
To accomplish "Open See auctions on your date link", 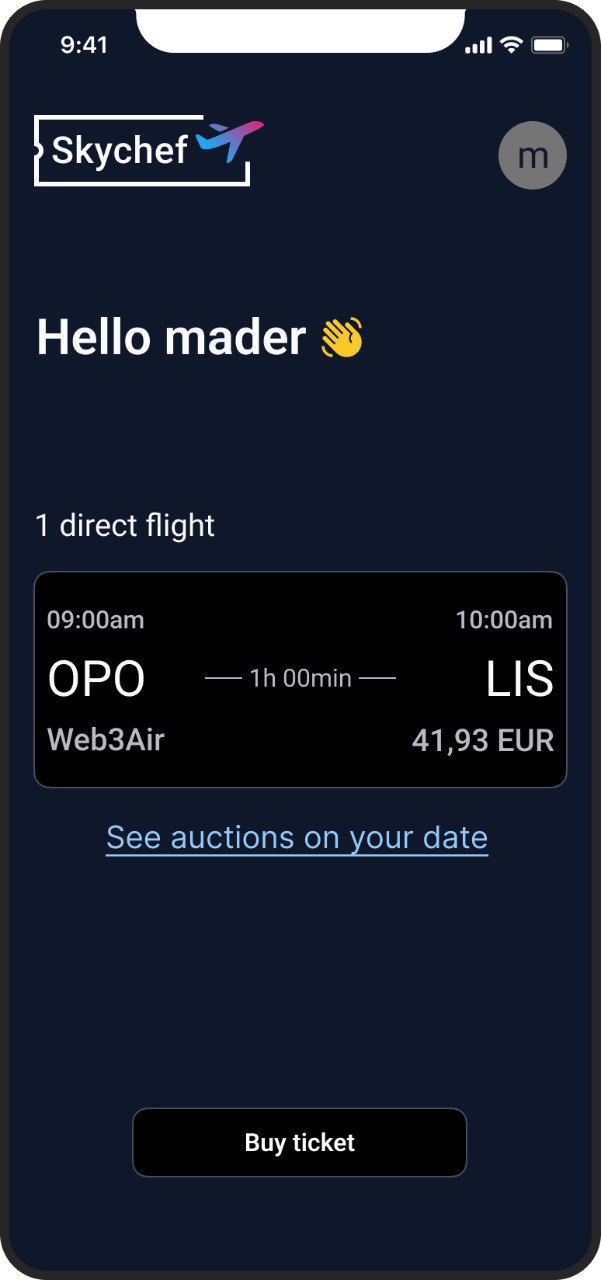I will pyautogui.click(x=297, y=837).
